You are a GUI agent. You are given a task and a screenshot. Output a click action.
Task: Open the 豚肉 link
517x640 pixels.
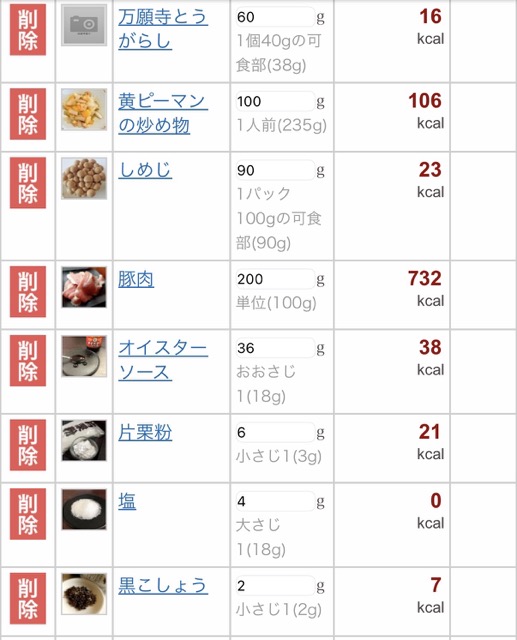(136, 279)
